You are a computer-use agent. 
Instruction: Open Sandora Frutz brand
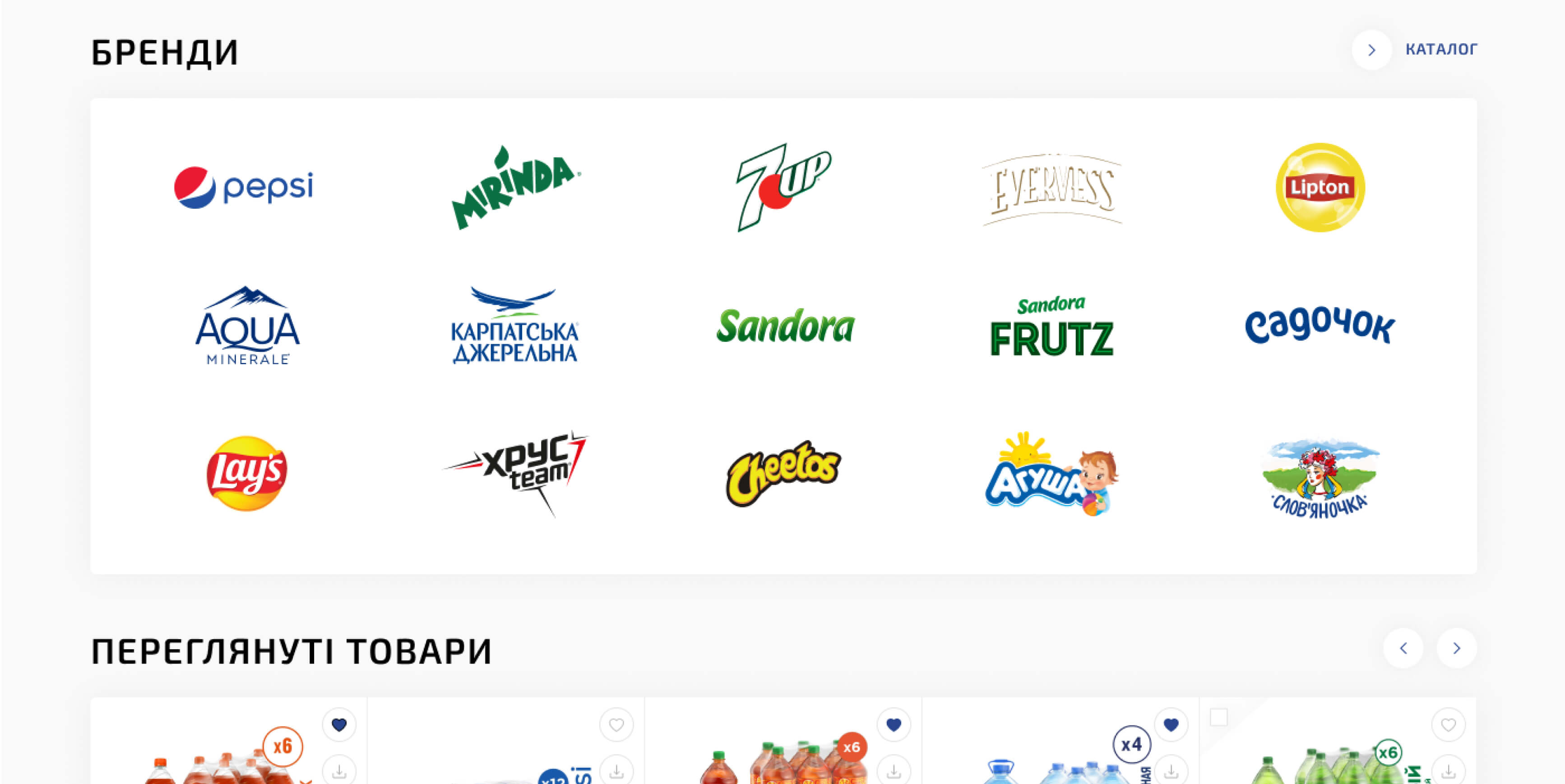[1051, 327]
